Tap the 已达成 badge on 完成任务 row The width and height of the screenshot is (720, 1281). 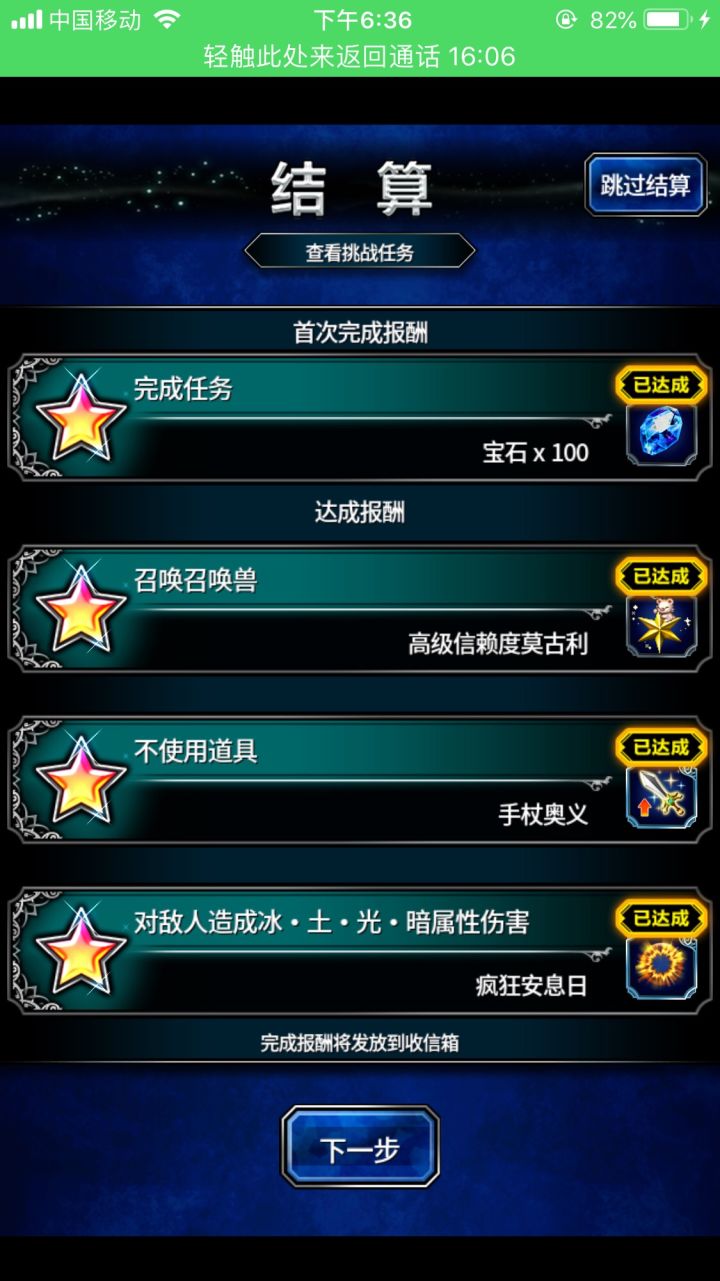point(661,385)
